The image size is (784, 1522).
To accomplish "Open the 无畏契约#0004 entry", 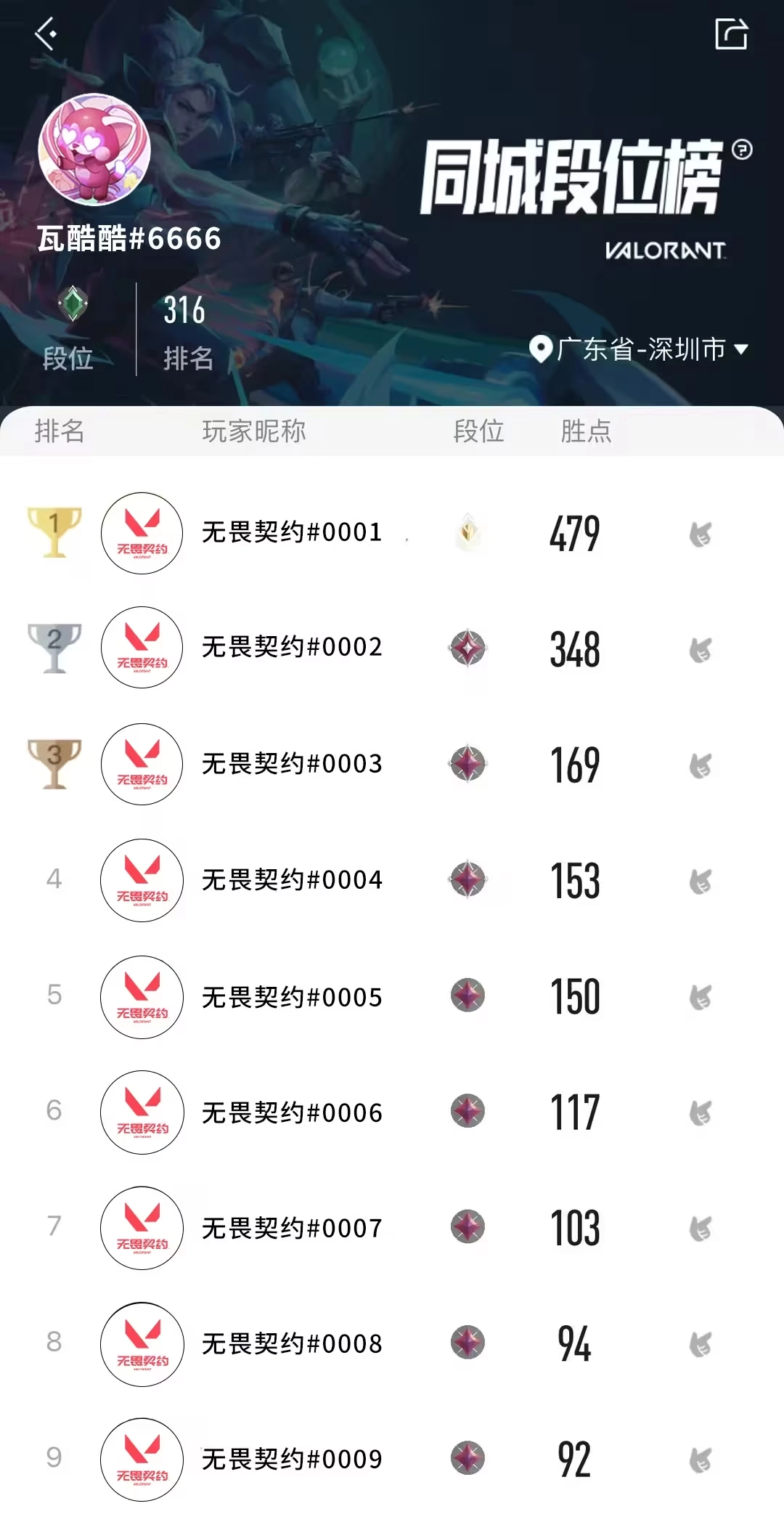I will click(291, 880).
